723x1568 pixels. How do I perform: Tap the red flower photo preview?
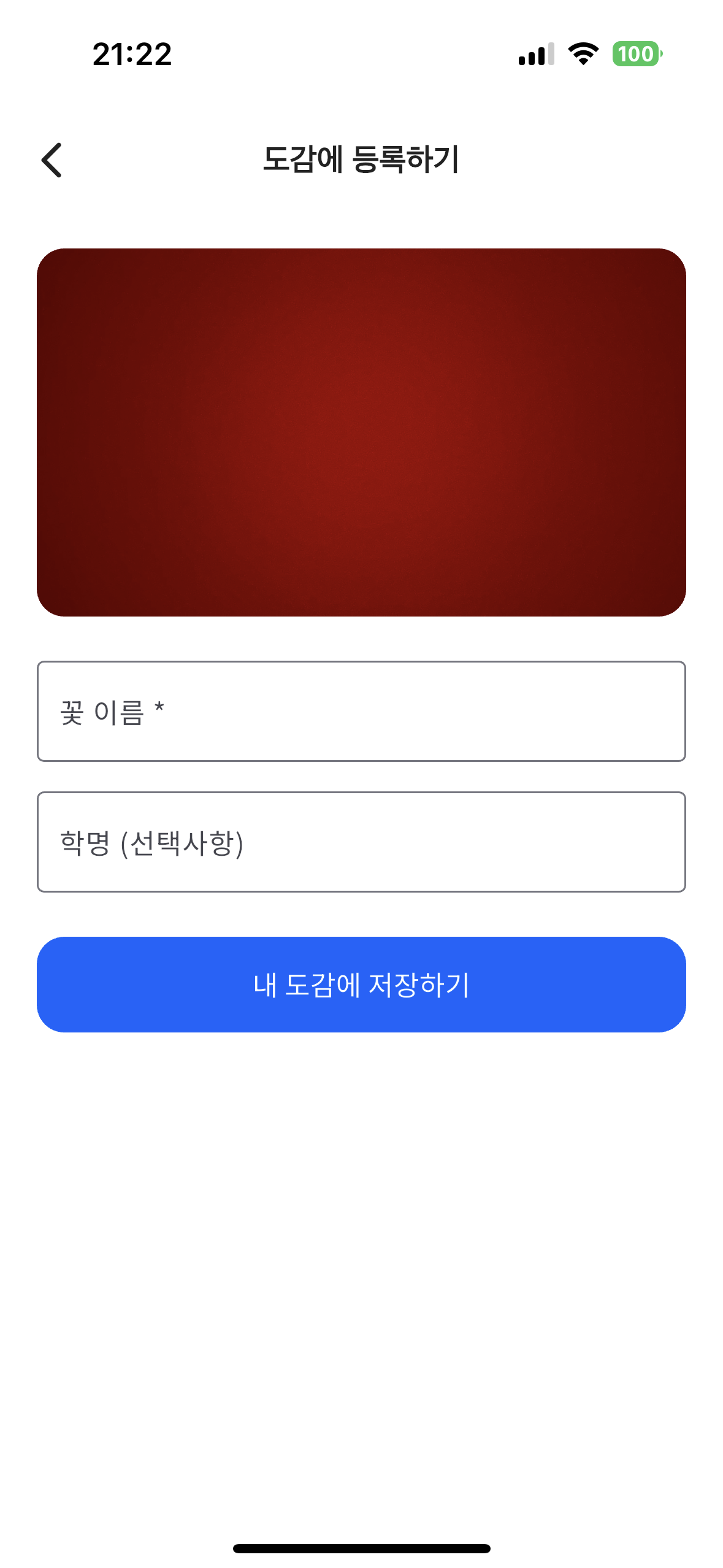(361, 432)
